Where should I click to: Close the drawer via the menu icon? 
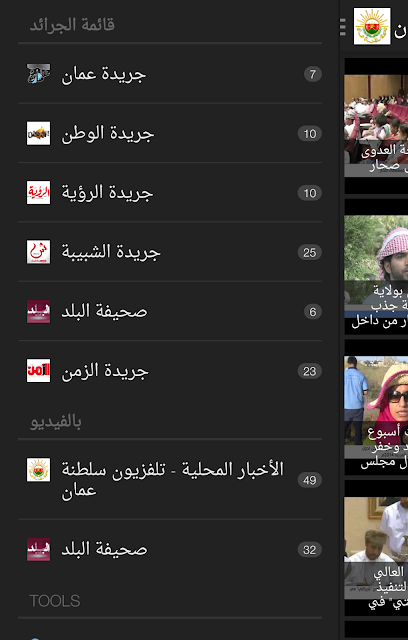[343, 27]
